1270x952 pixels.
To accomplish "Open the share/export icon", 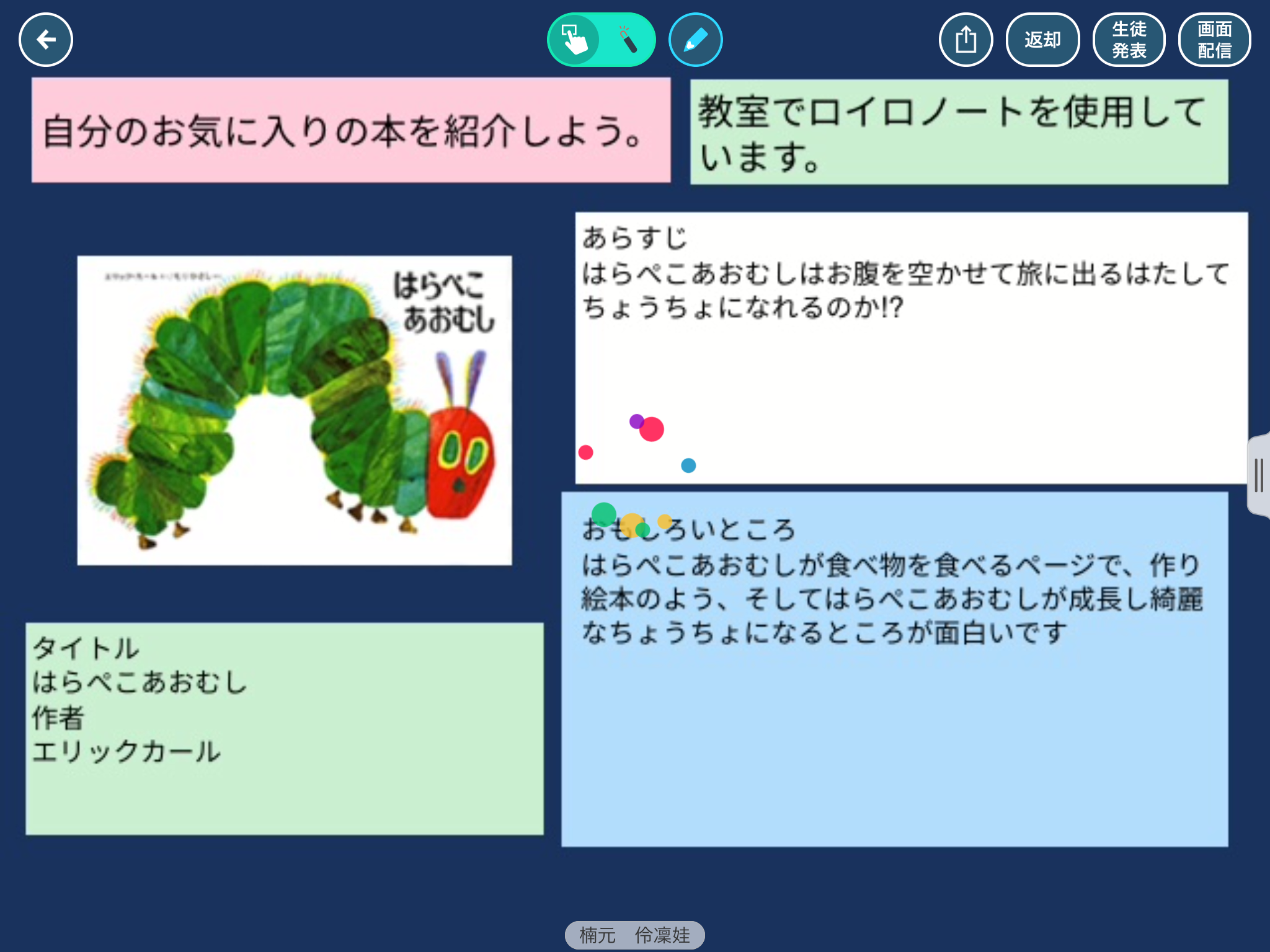I will 966,40.
